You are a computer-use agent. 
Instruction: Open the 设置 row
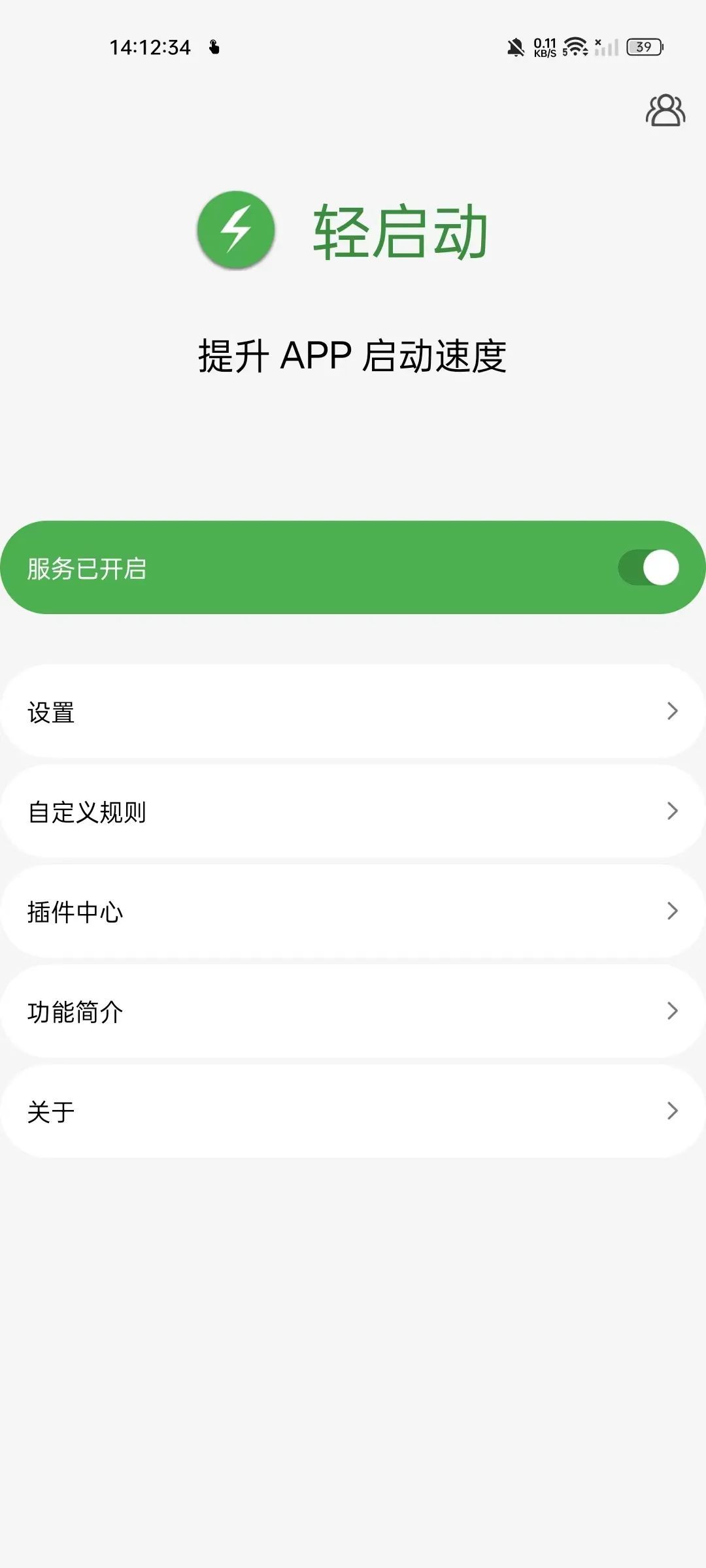pos(353,711)
